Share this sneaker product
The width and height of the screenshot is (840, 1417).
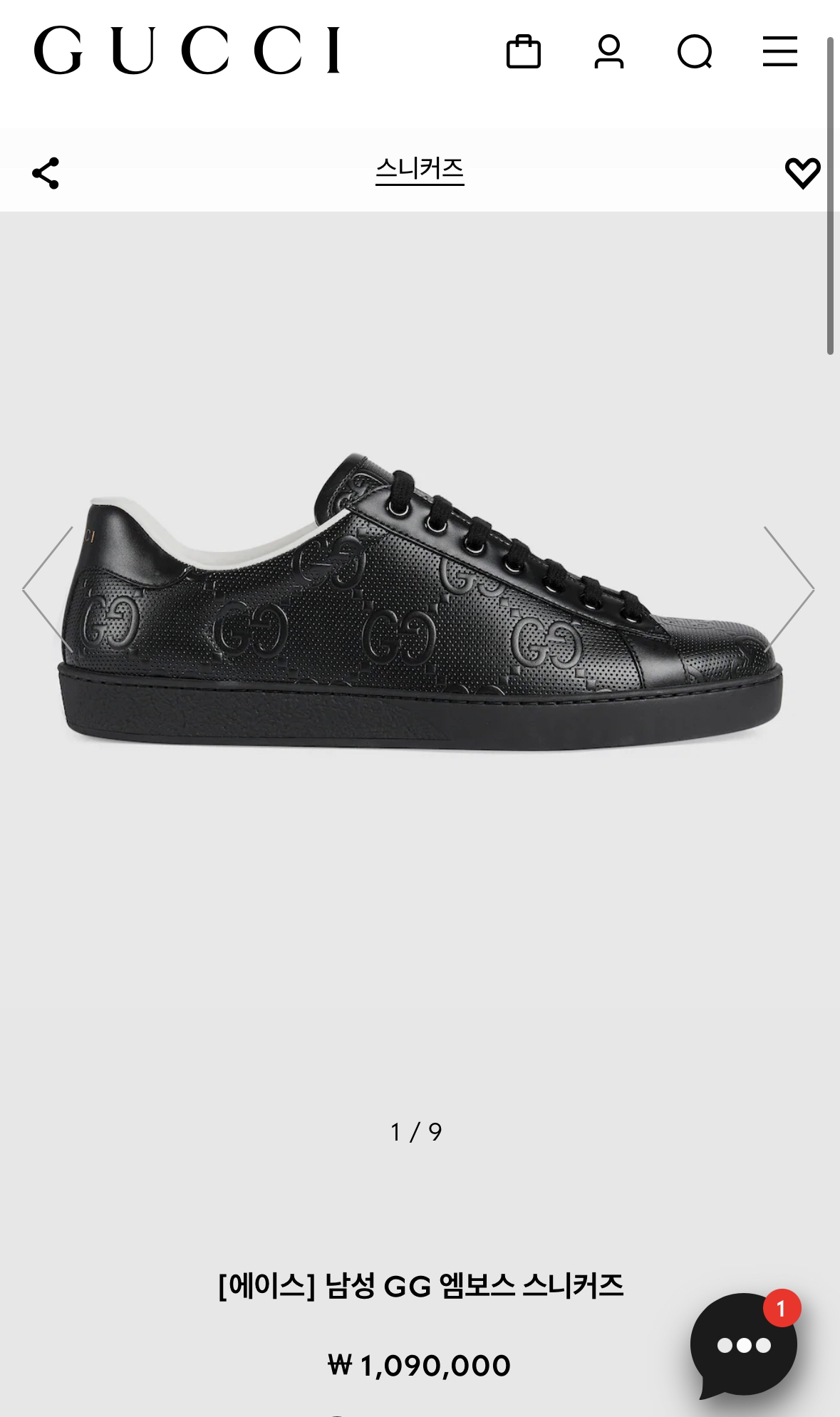pos(46,173)
